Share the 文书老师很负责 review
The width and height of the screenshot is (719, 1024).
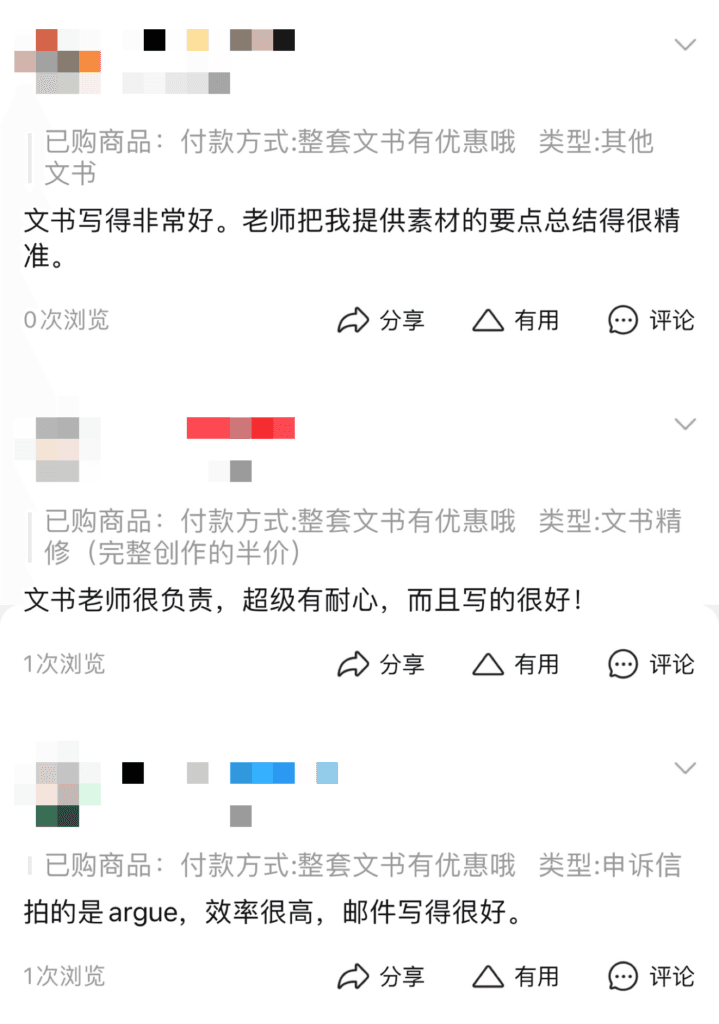381,664
